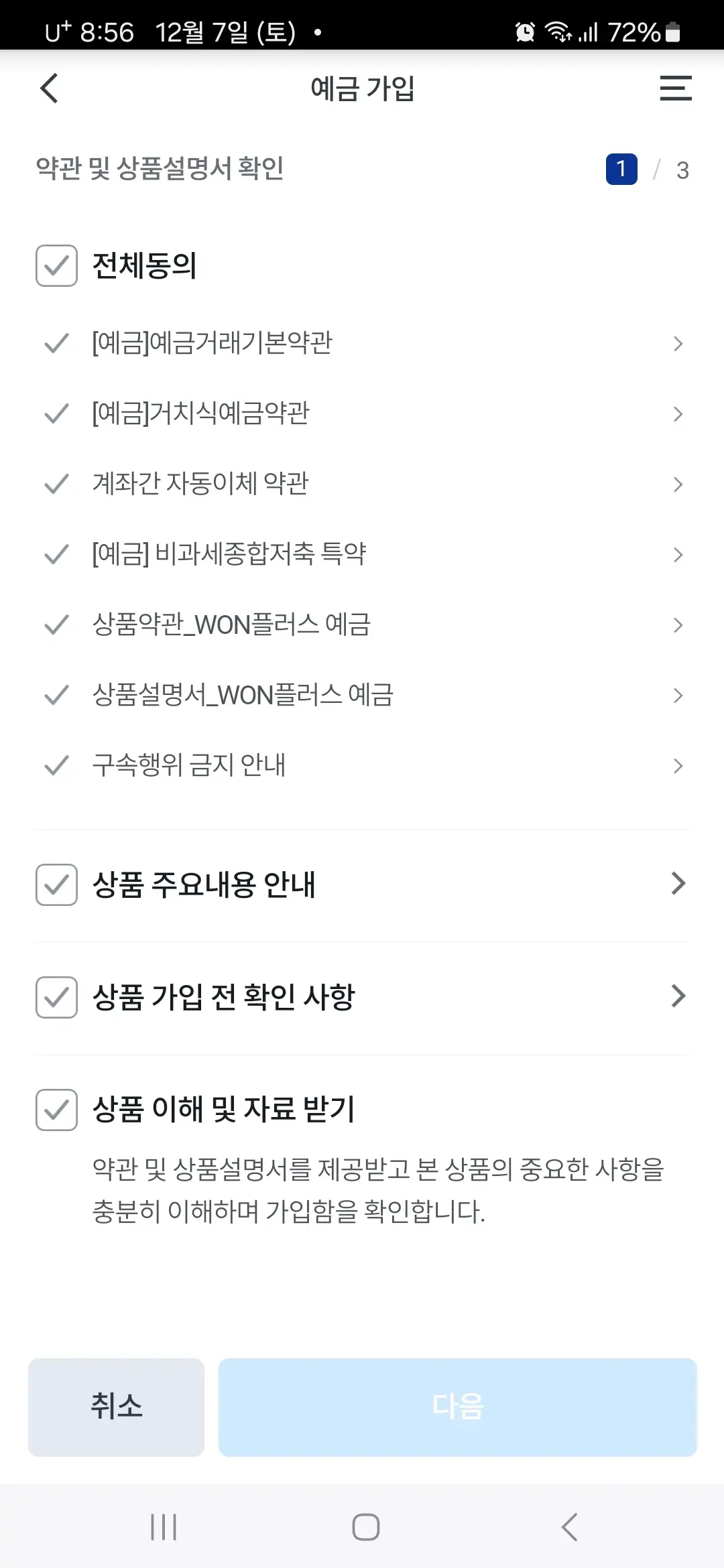The height and width of the screenshot is (1568, 724).
Task: Tap the back arrow at top left
Action: pos(48,88)
